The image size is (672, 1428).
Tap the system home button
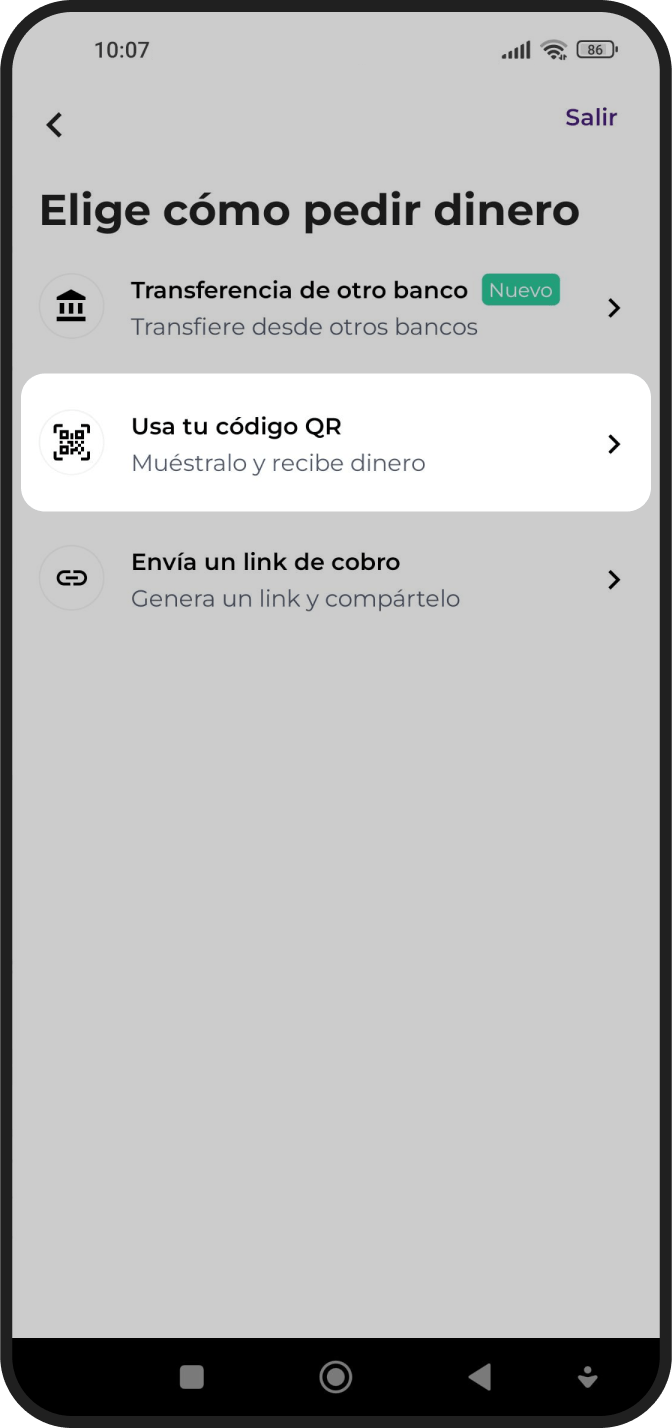click(335, 1377)
